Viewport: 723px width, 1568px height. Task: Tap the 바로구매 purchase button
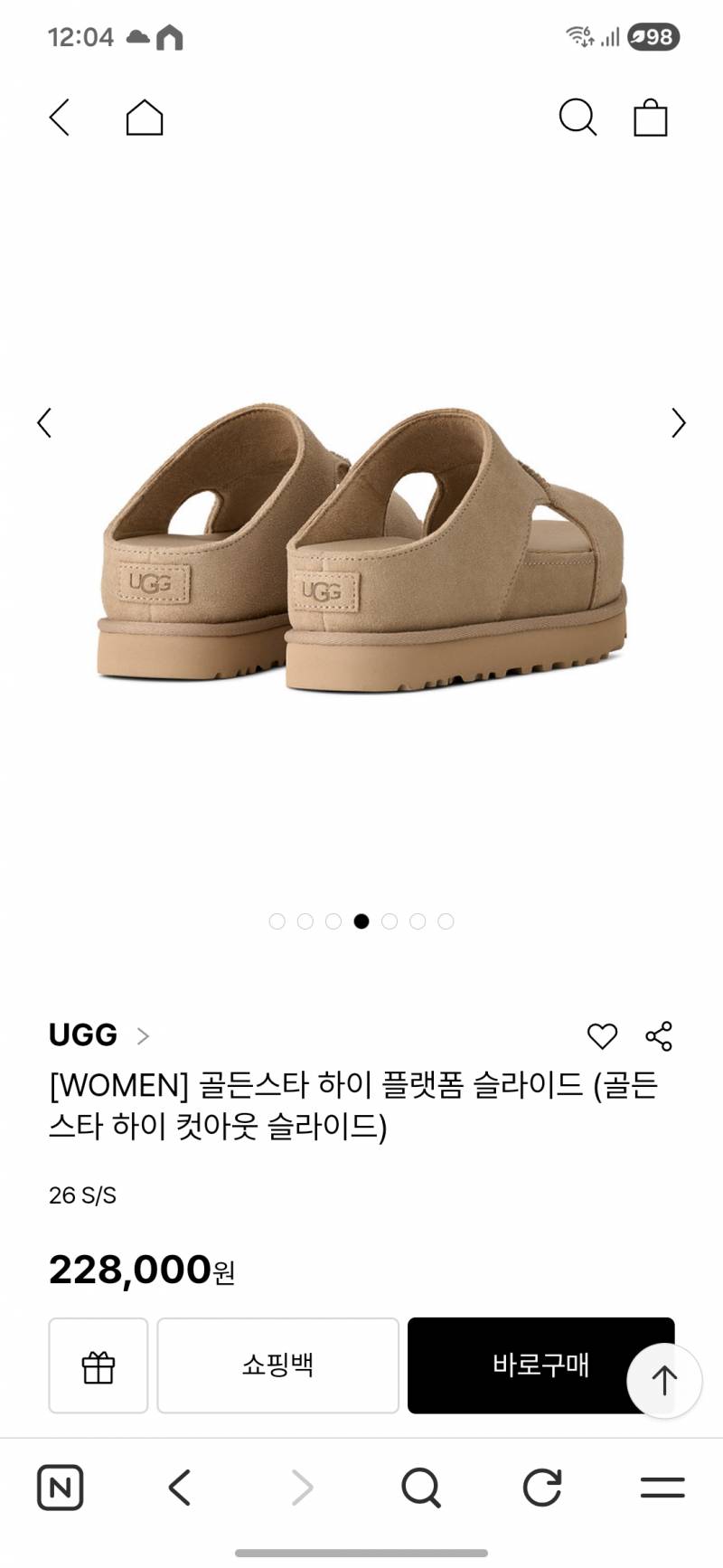tap(540, 1366)
